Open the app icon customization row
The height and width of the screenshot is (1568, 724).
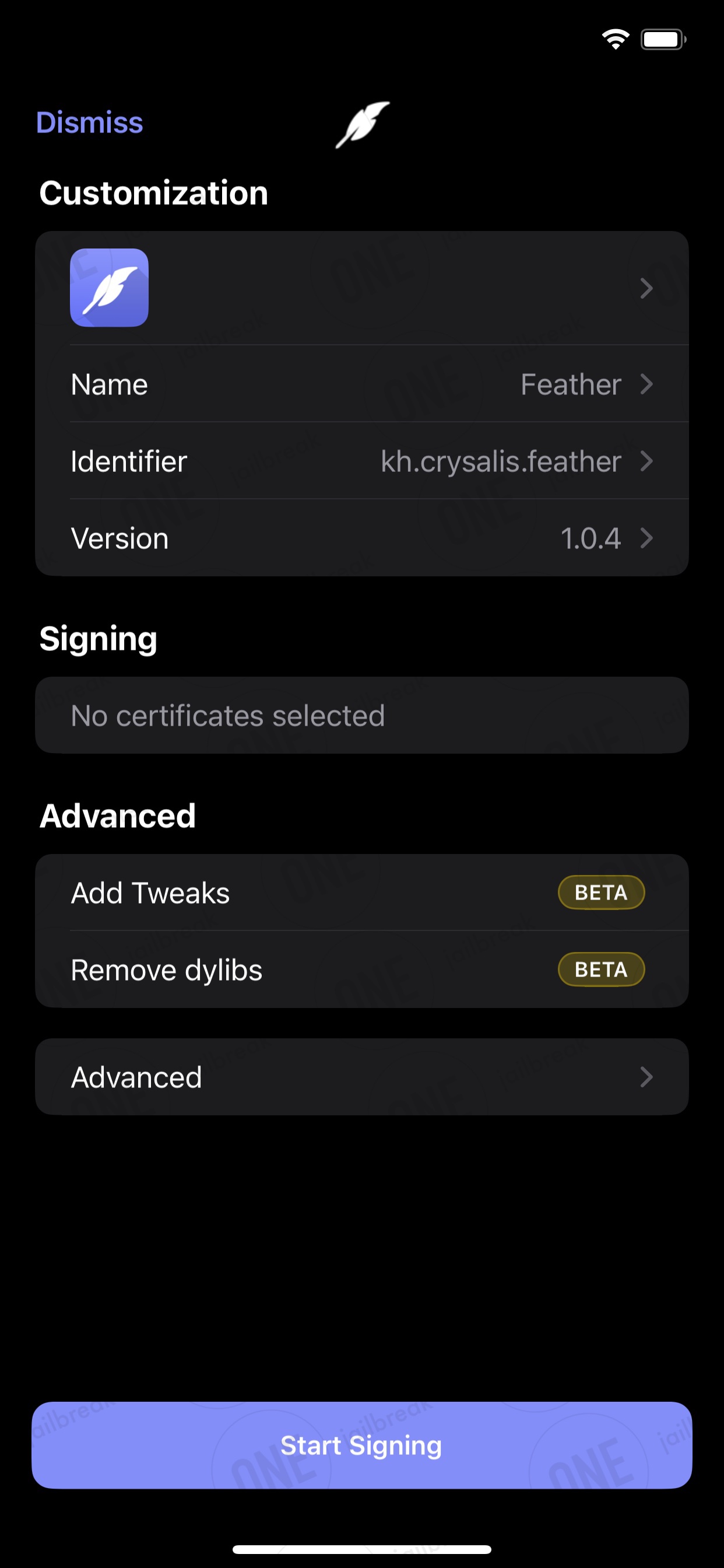[x=362, y=288]
